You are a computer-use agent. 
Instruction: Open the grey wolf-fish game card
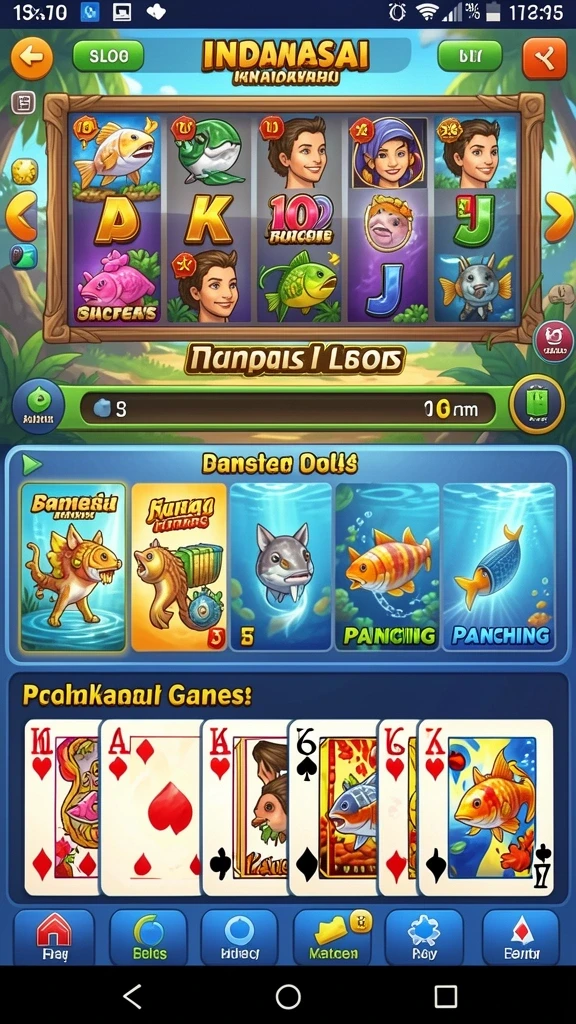pos(282,567)
